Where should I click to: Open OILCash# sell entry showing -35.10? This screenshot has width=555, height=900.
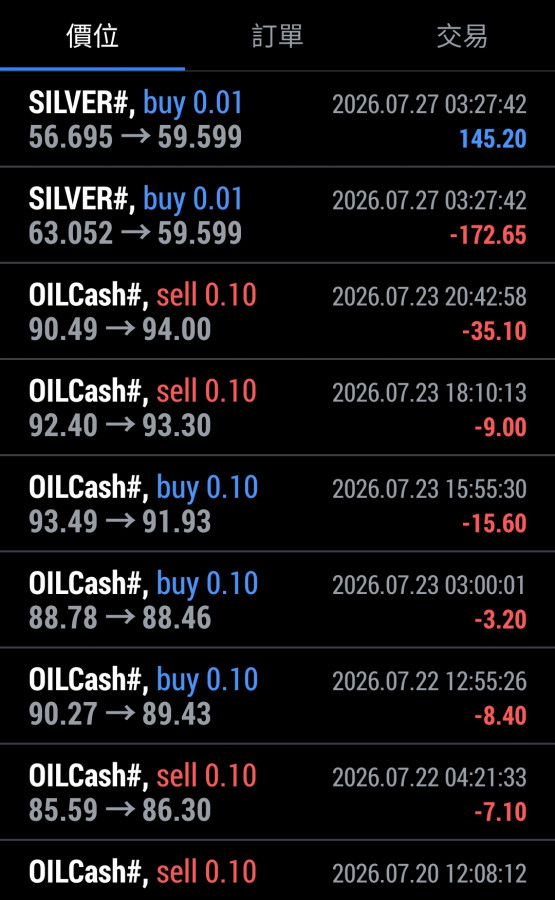click(277, 312)
